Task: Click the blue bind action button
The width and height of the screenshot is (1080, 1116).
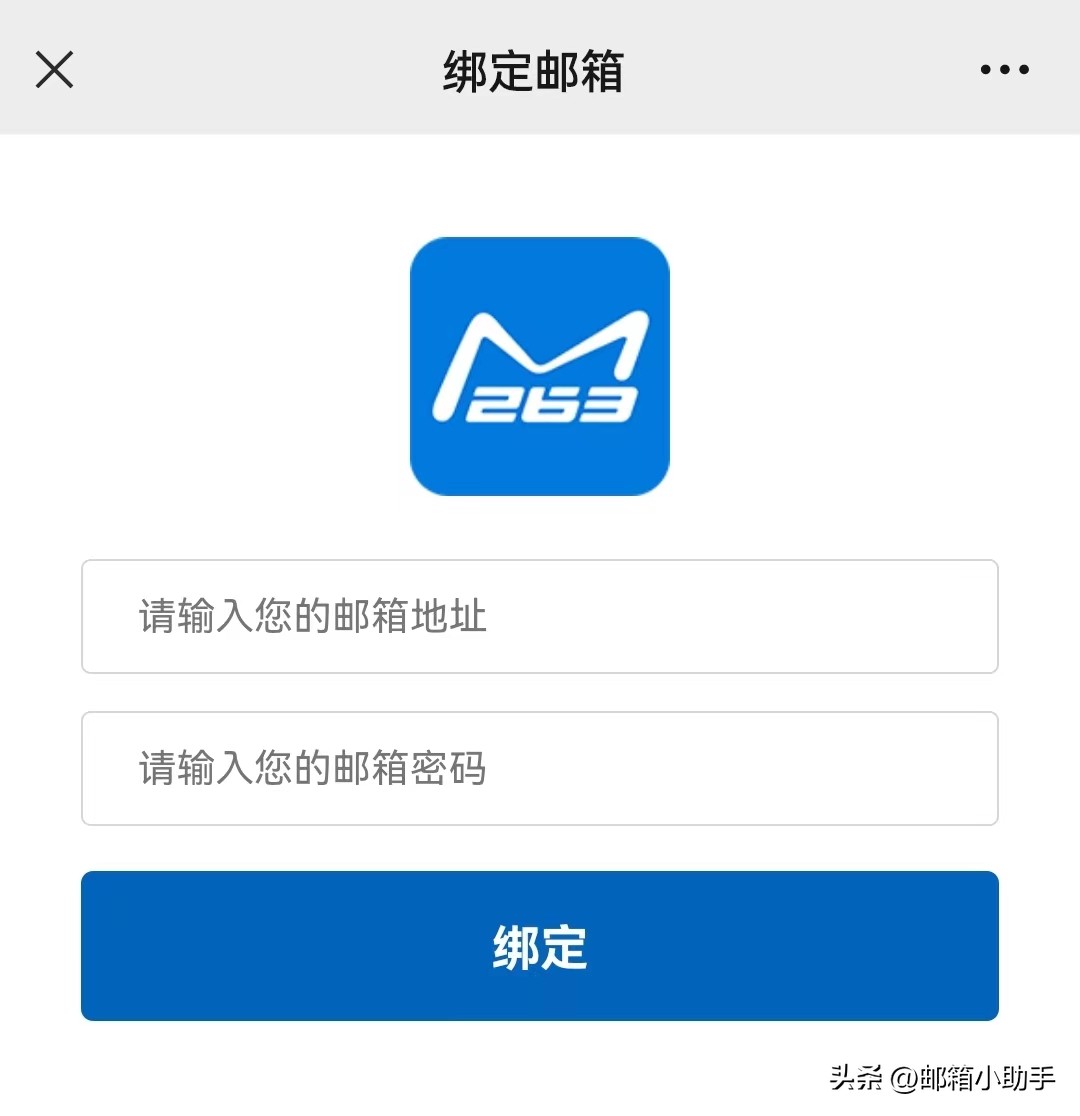Action: (x=539, y=946)
